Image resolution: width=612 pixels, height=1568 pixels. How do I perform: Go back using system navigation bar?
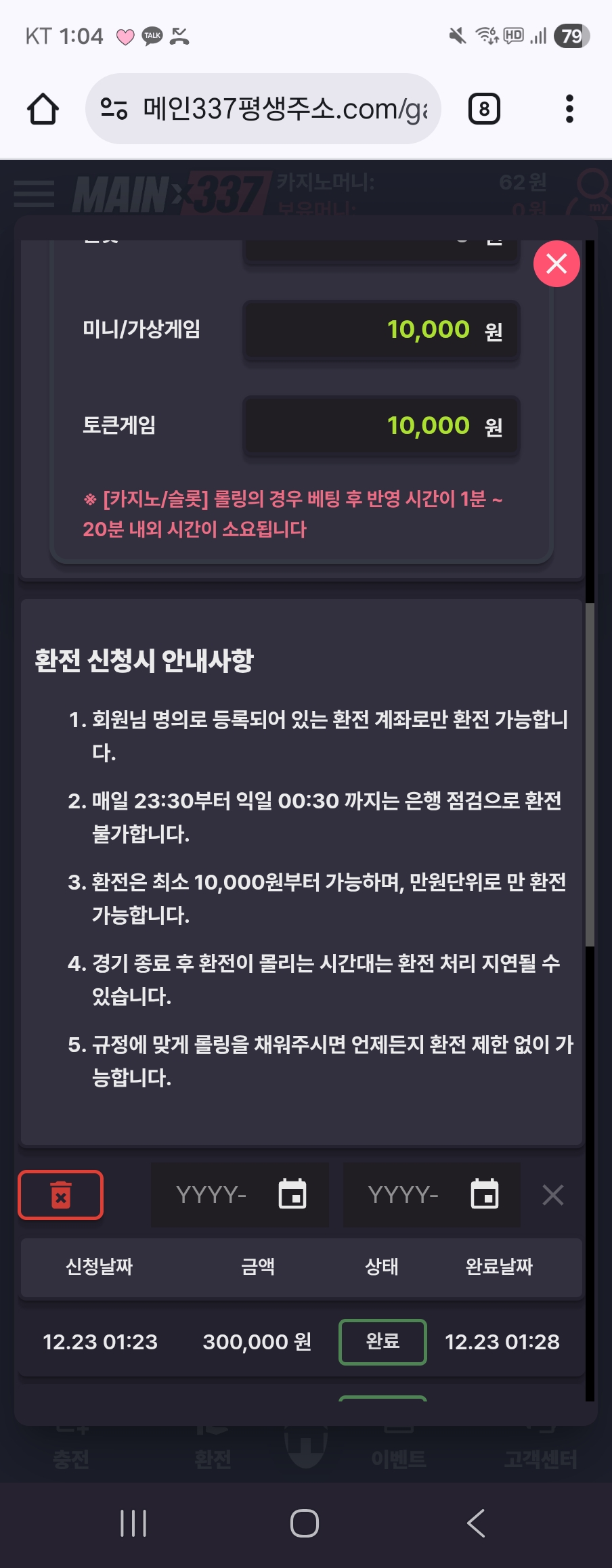[476, 1523]
